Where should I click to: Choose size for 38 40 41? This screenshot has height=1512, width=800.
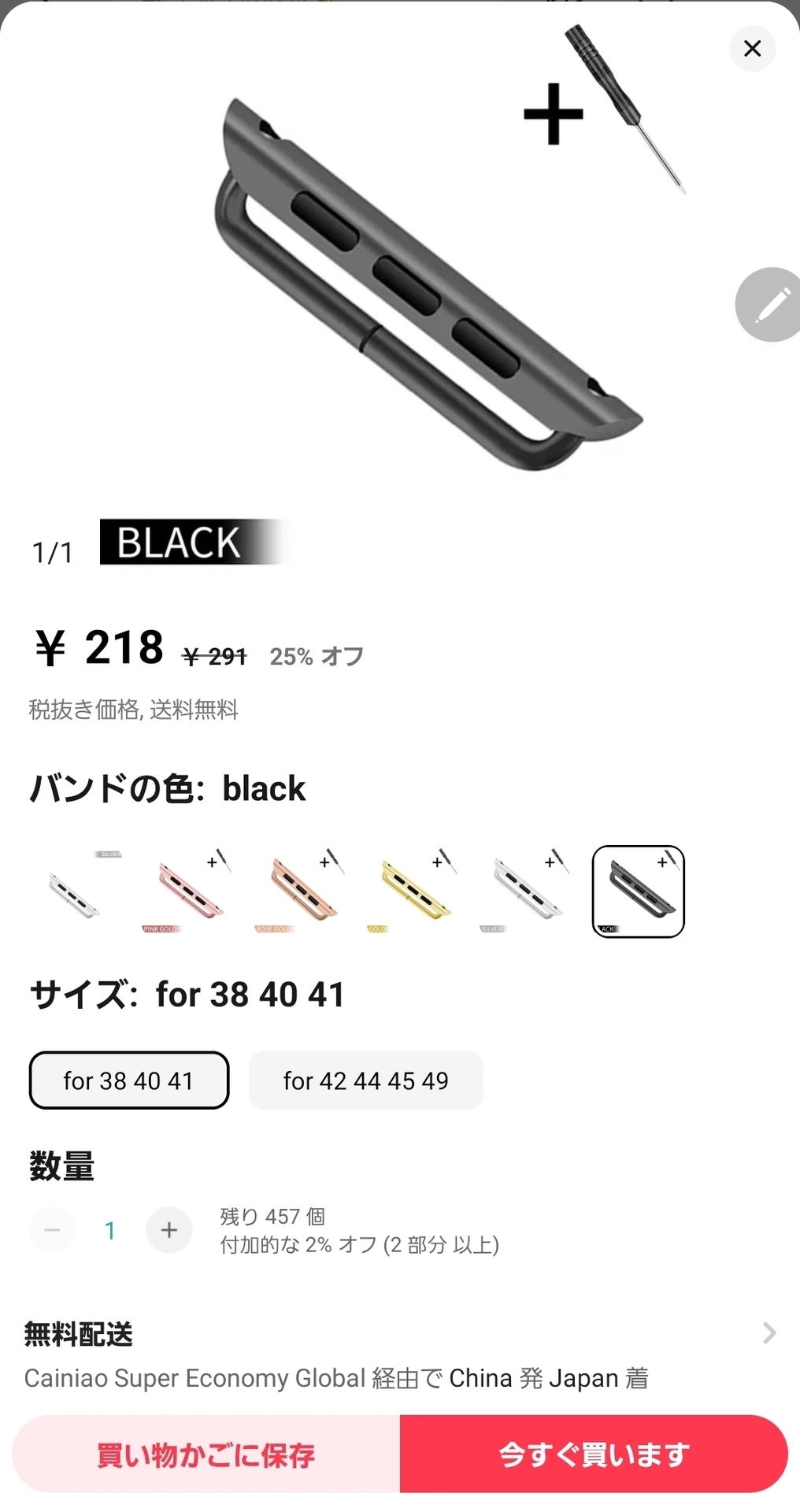129,1080
